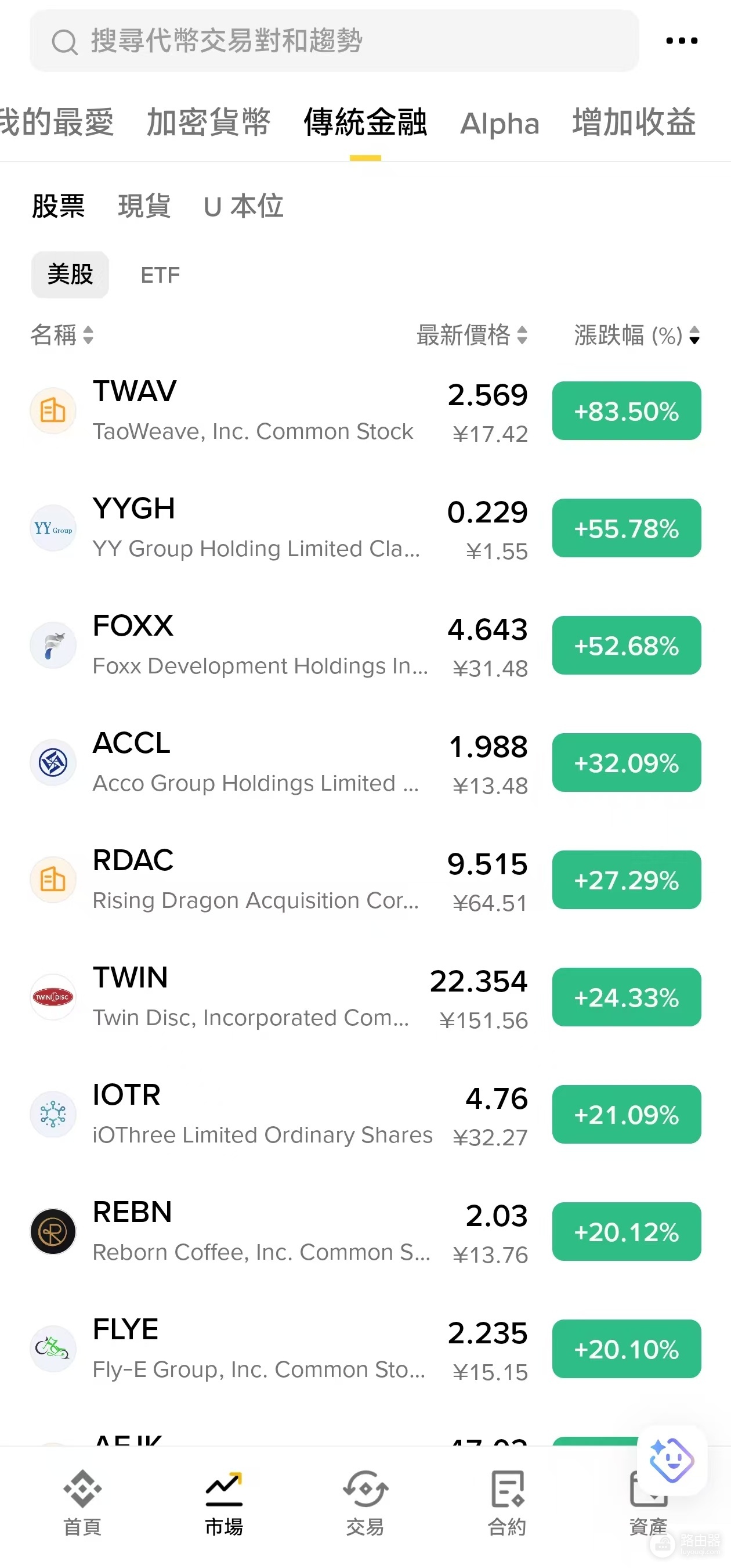
Task: View FOXX Foxx Development Holdings details
Action: pos(366,645)
